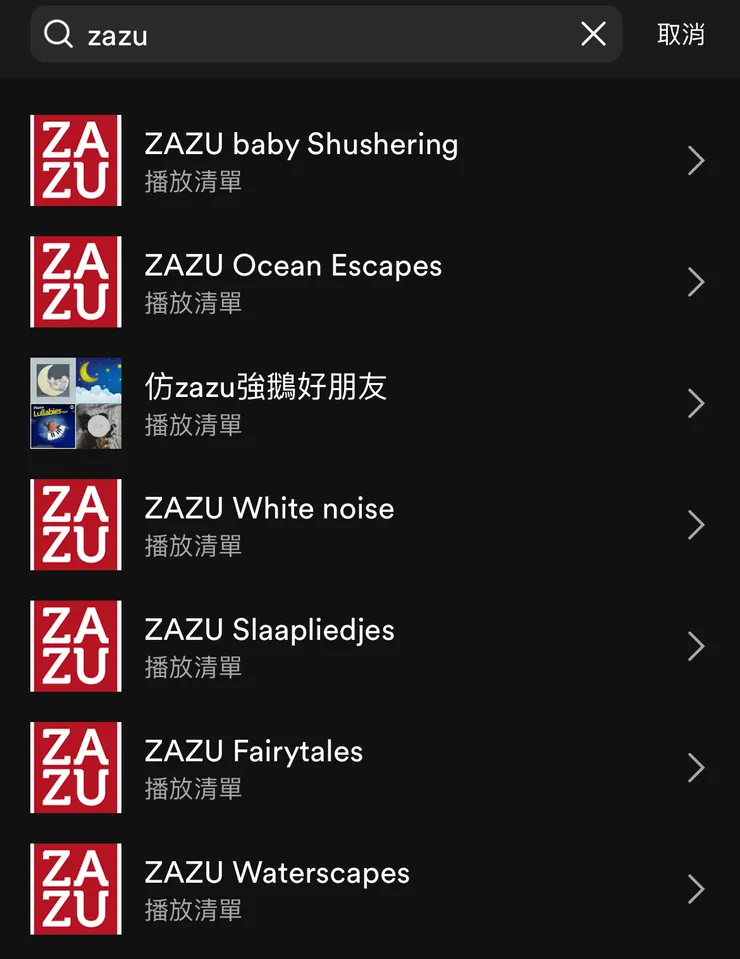Tap 取消 to cancel the search

click(x=681, y=33)
